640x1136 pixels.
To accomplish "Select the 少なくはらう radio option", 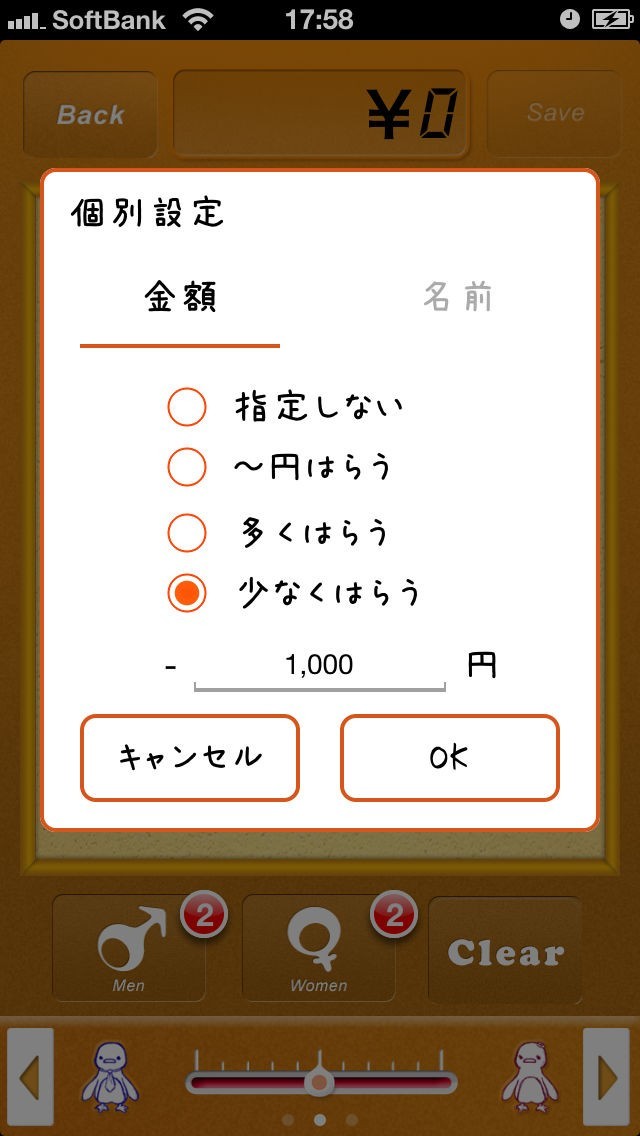I will [x=187, y=593].
